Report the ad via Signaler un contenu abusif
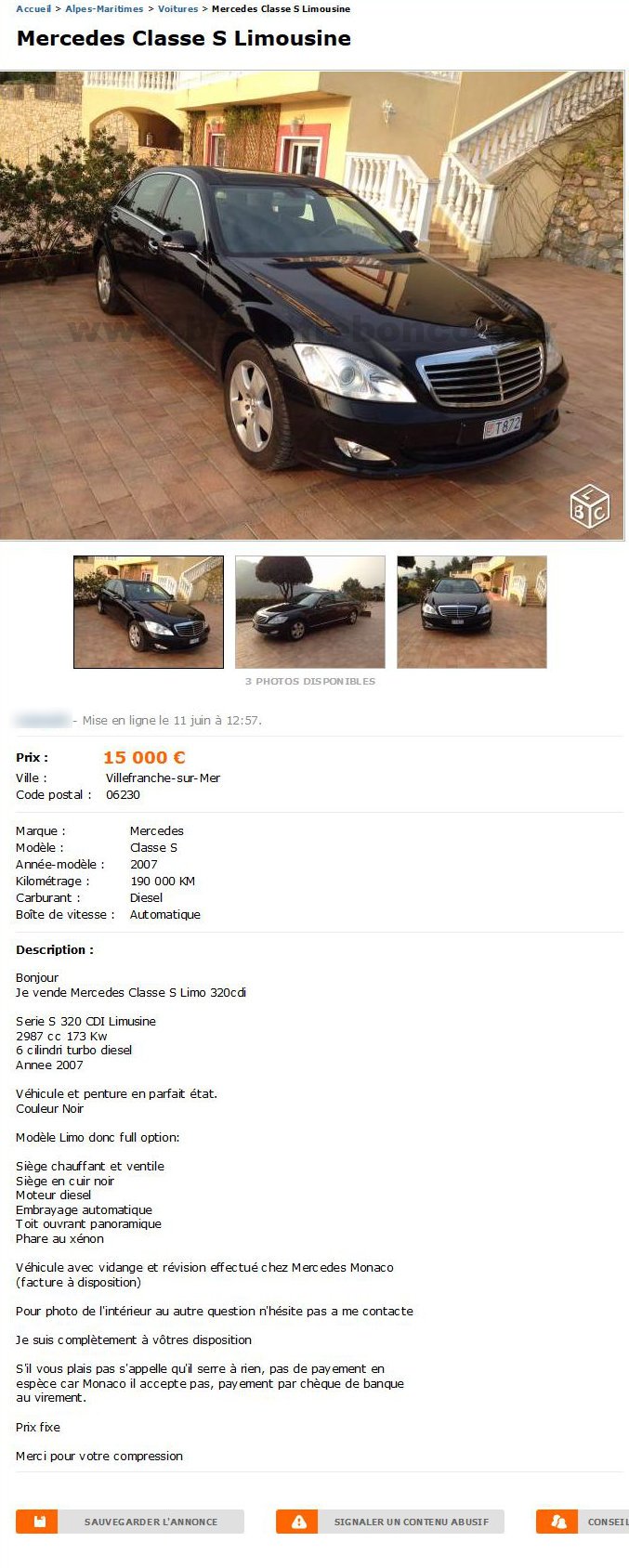 click(x=390, y=1522)
